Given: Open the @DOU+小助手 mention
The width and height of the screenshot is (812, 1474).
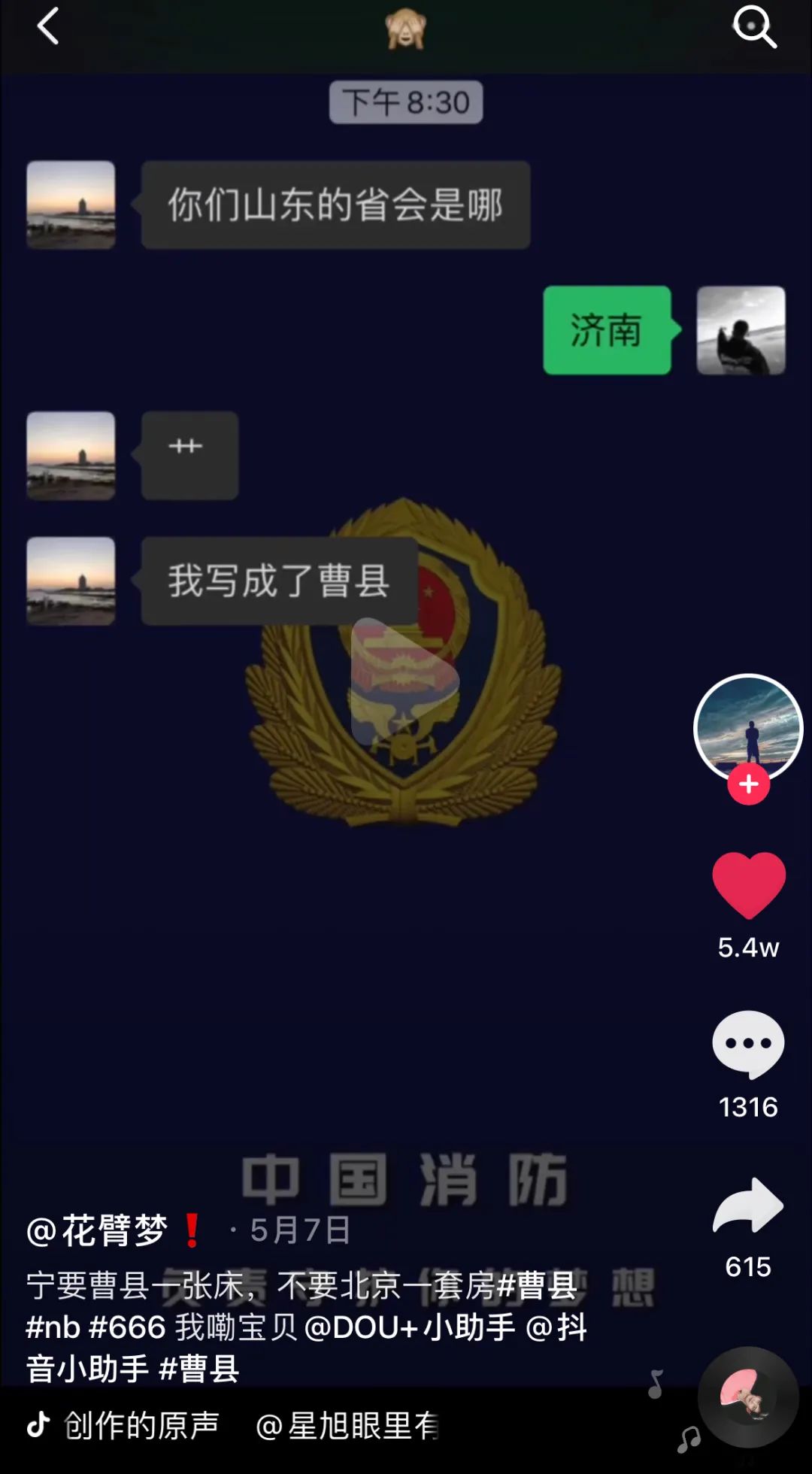Looking at the screenshot, I should (410, 1327).
